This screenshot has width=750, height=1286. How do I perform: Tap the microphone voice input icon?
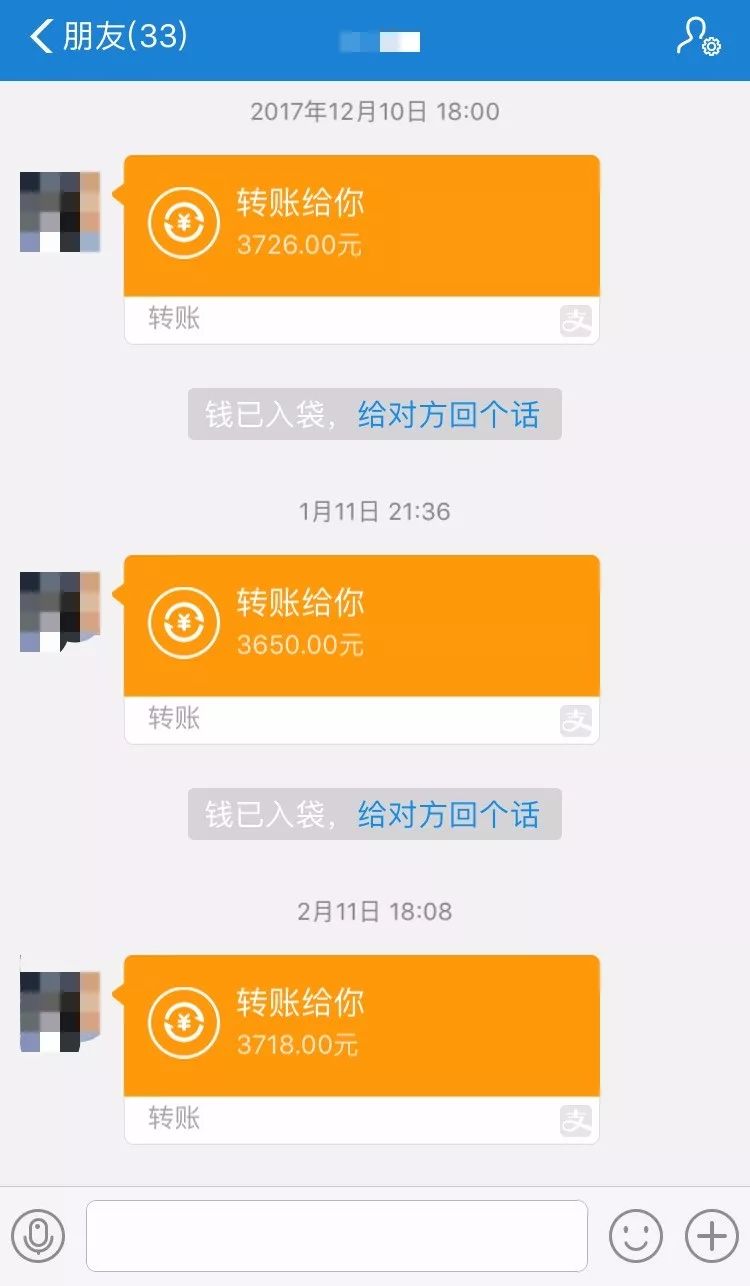click(x=40, y=1234)
